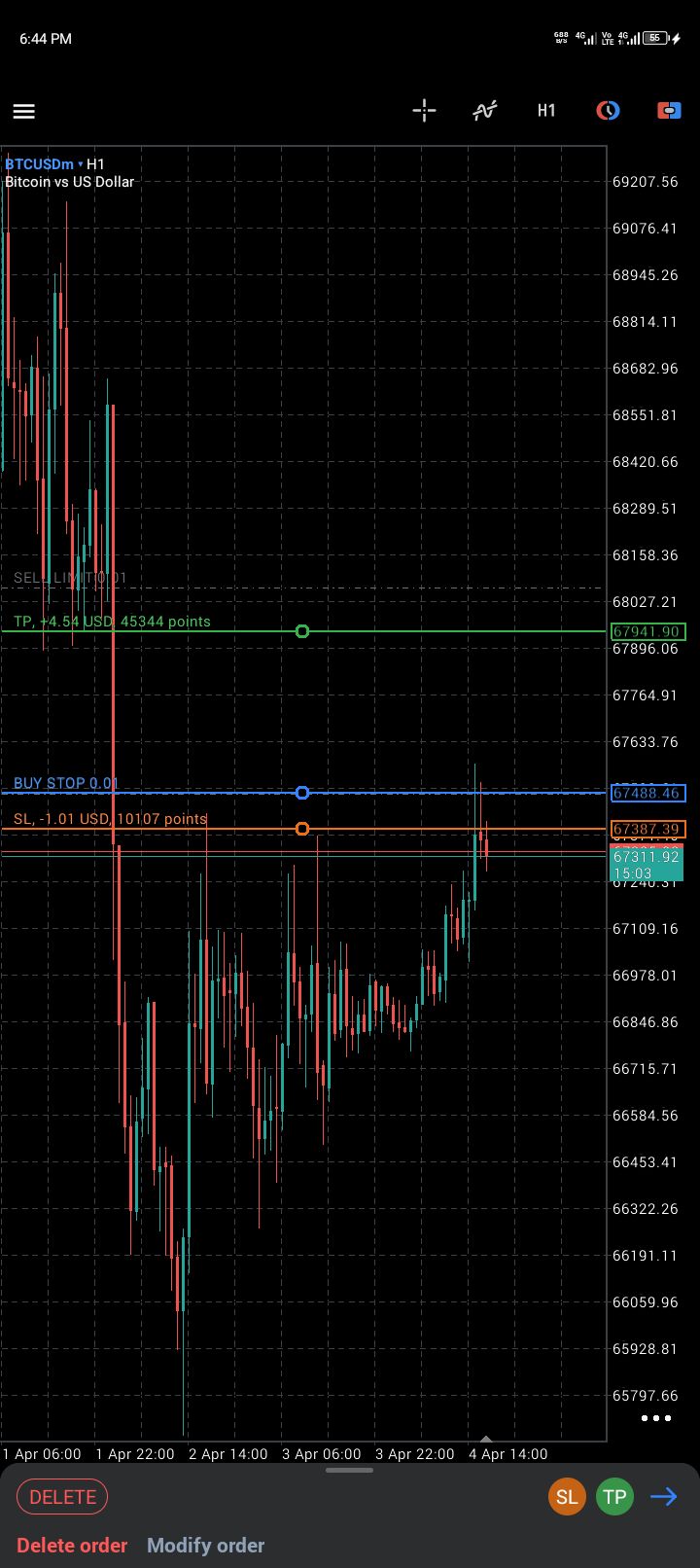700x1568 pixels.
Task: Open the three-dot chart options
Action: (x=656, y=1418)
